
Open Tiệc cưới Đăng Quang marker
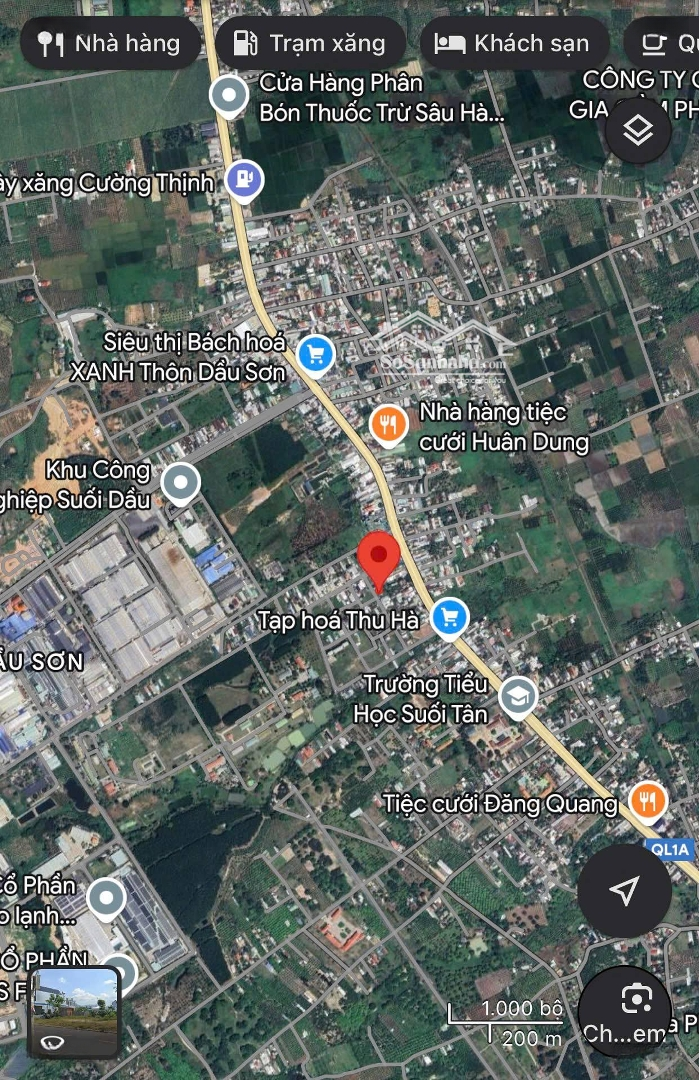(648, 802)
